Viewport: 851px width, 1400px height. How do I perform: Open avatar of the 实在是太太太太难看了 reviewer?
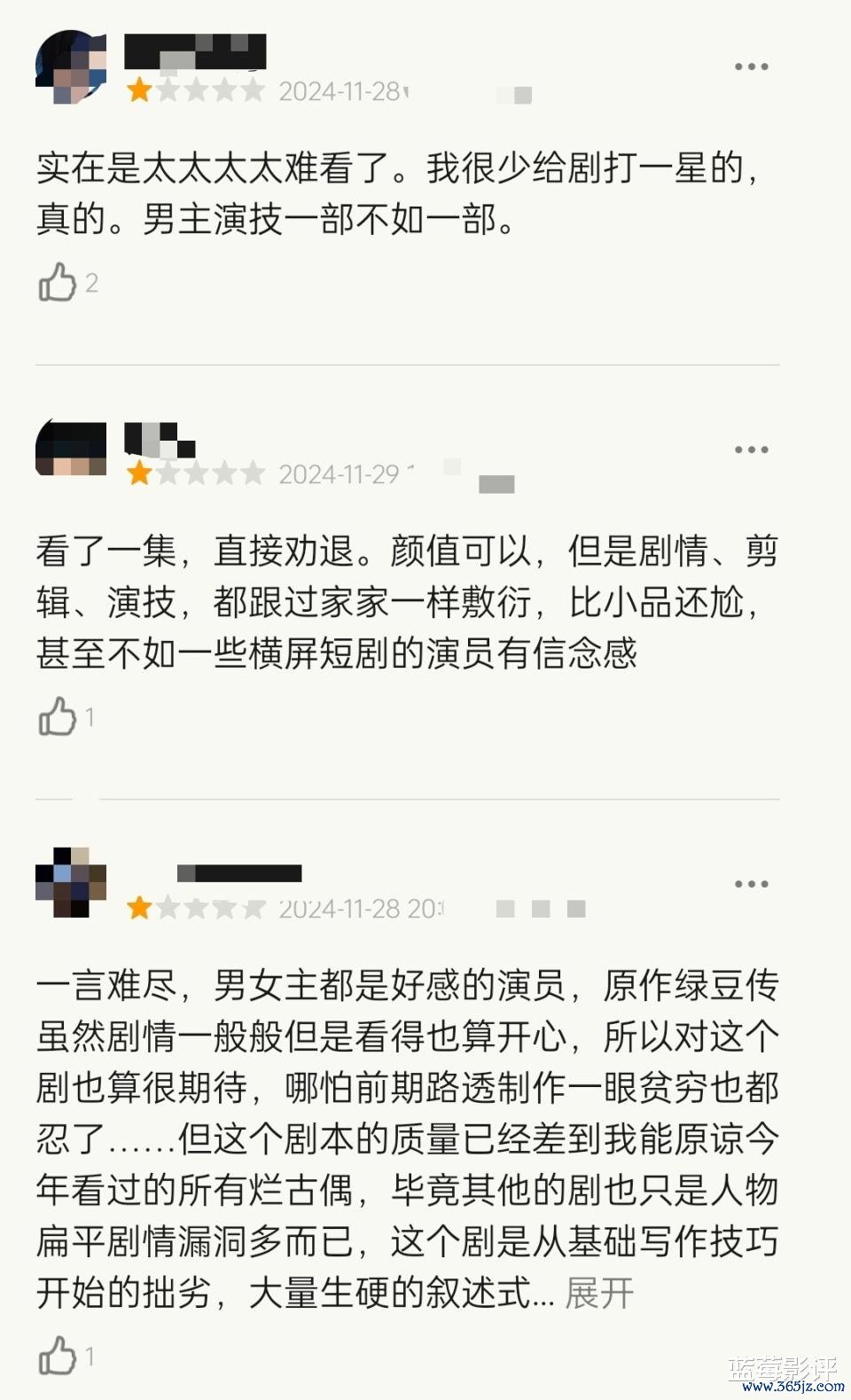pyautogui.click(x=71, y=67)
